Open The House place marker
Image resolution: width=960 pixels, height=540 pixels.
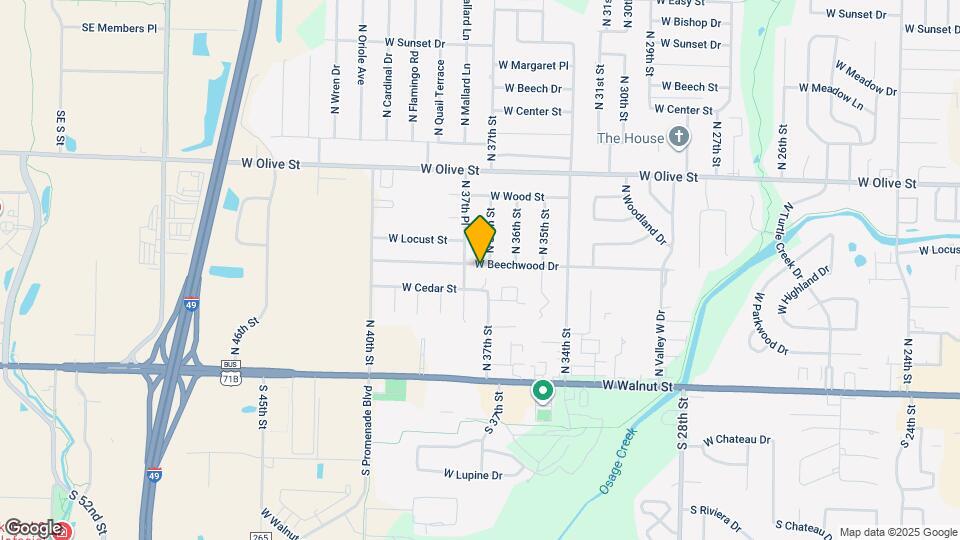(679, 137)
